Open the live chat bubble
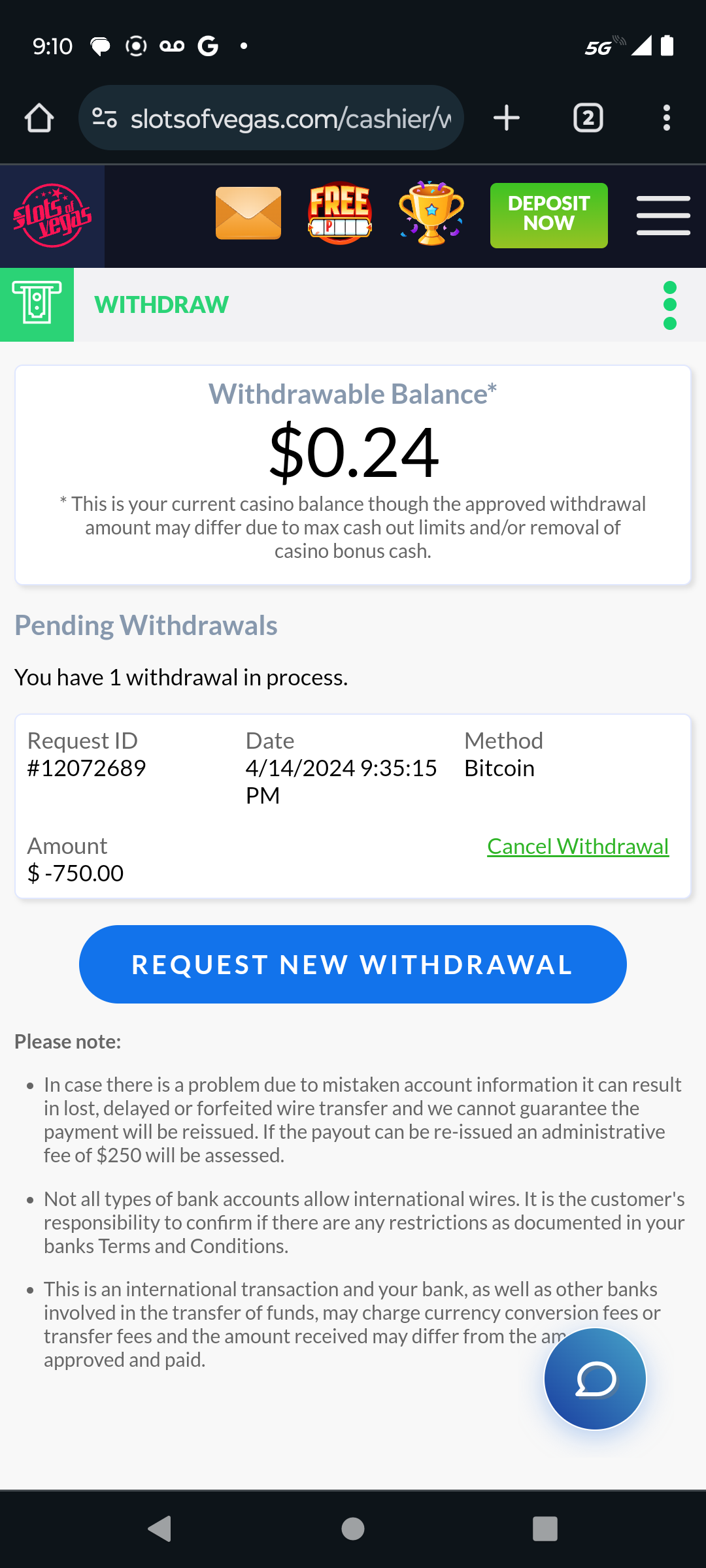Screen dimensions: 706x1568 click(595, 1379)
